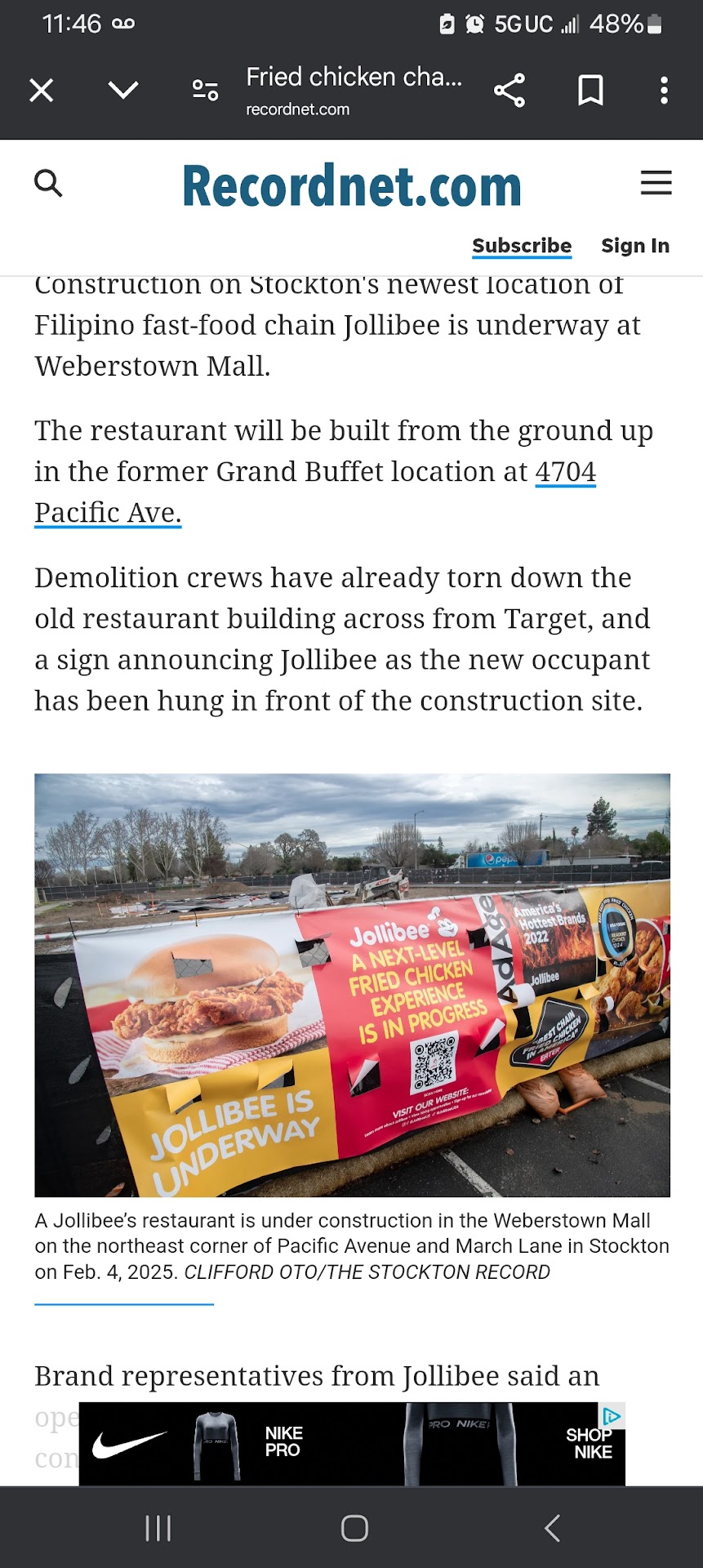The height and width of the screenshot is (1568, 703).
Task: Open the browser overflow menu
Action: coord(664,90)
